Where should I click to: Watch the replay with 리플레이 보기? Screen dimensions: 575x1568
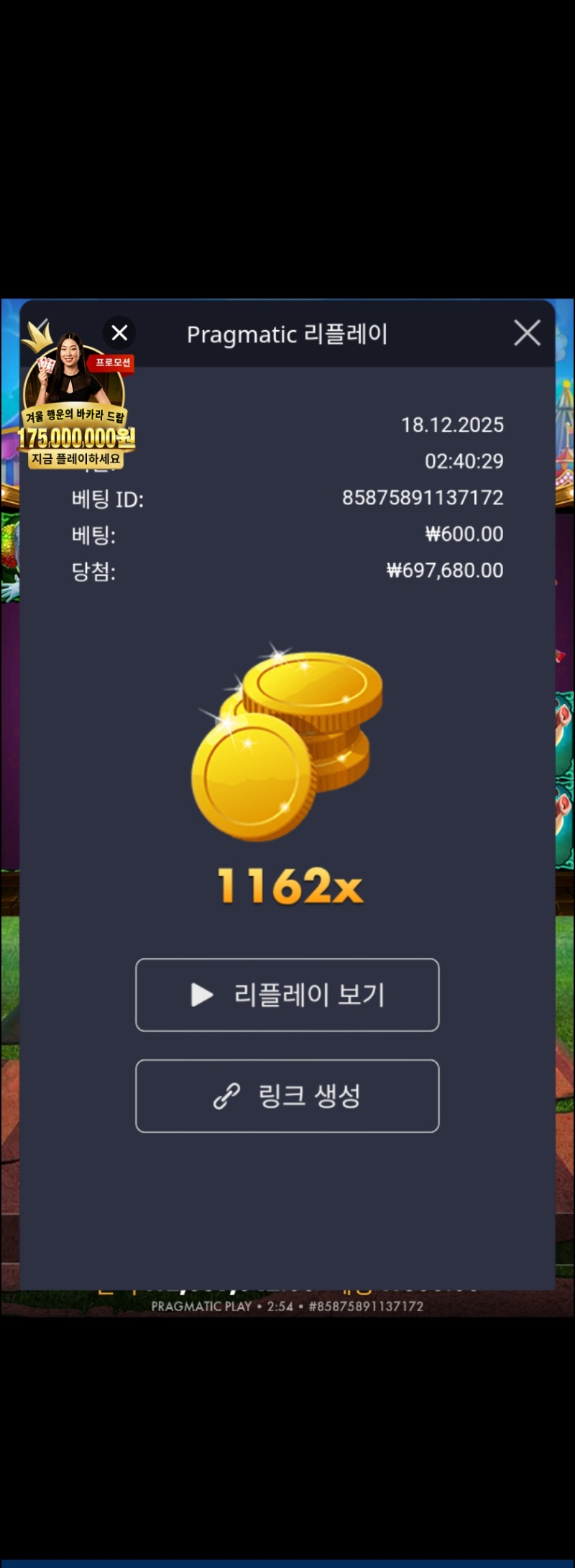(x=287, y=995)
